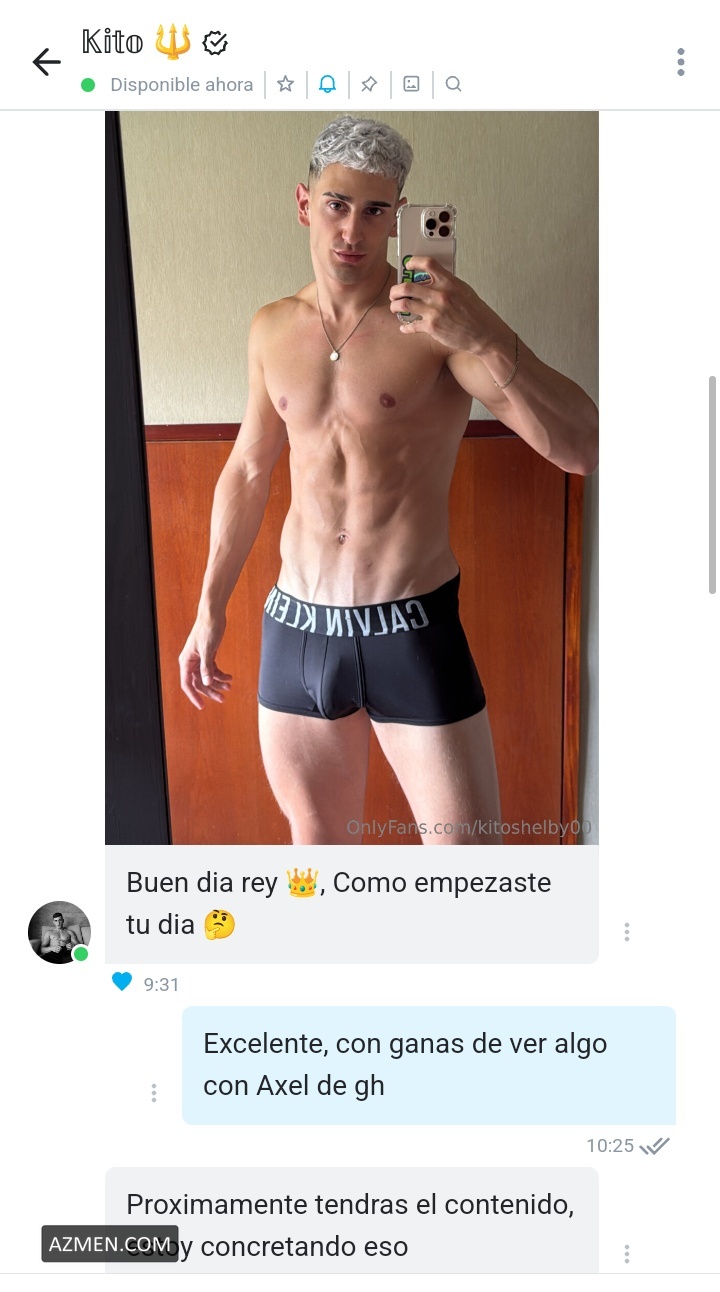
Task: Open options for the "Buen dia rey" message
Action: tap(627, 932)
